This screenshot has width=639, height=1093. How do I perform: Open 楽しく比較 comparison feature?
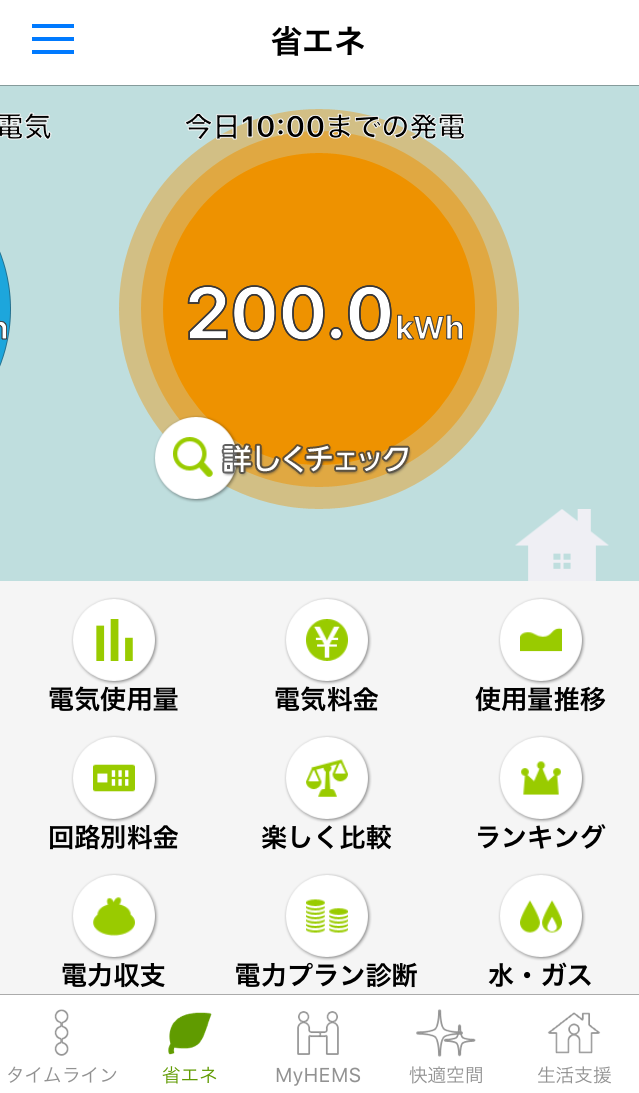327,778
